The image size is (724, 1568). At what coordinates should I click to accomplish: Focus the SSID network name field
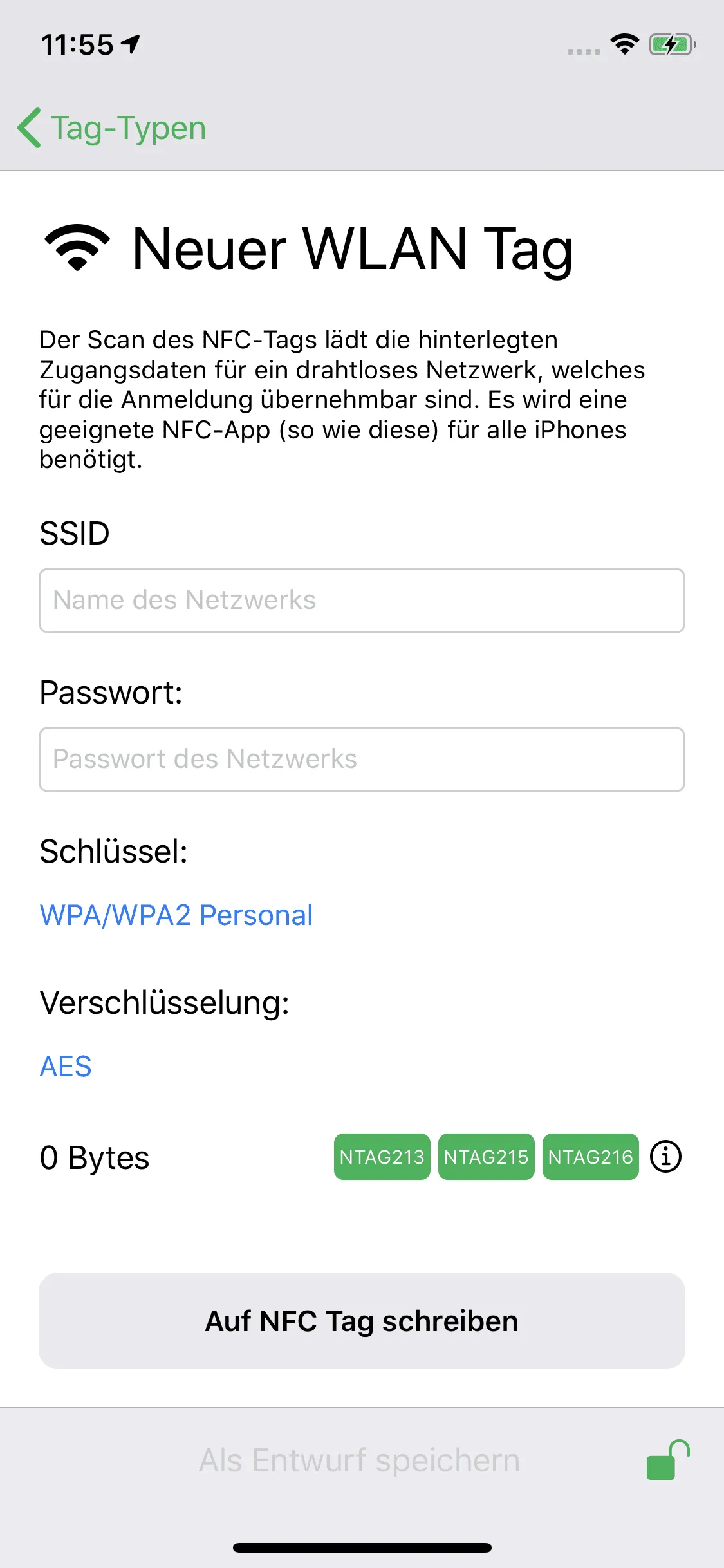point(362,600)
